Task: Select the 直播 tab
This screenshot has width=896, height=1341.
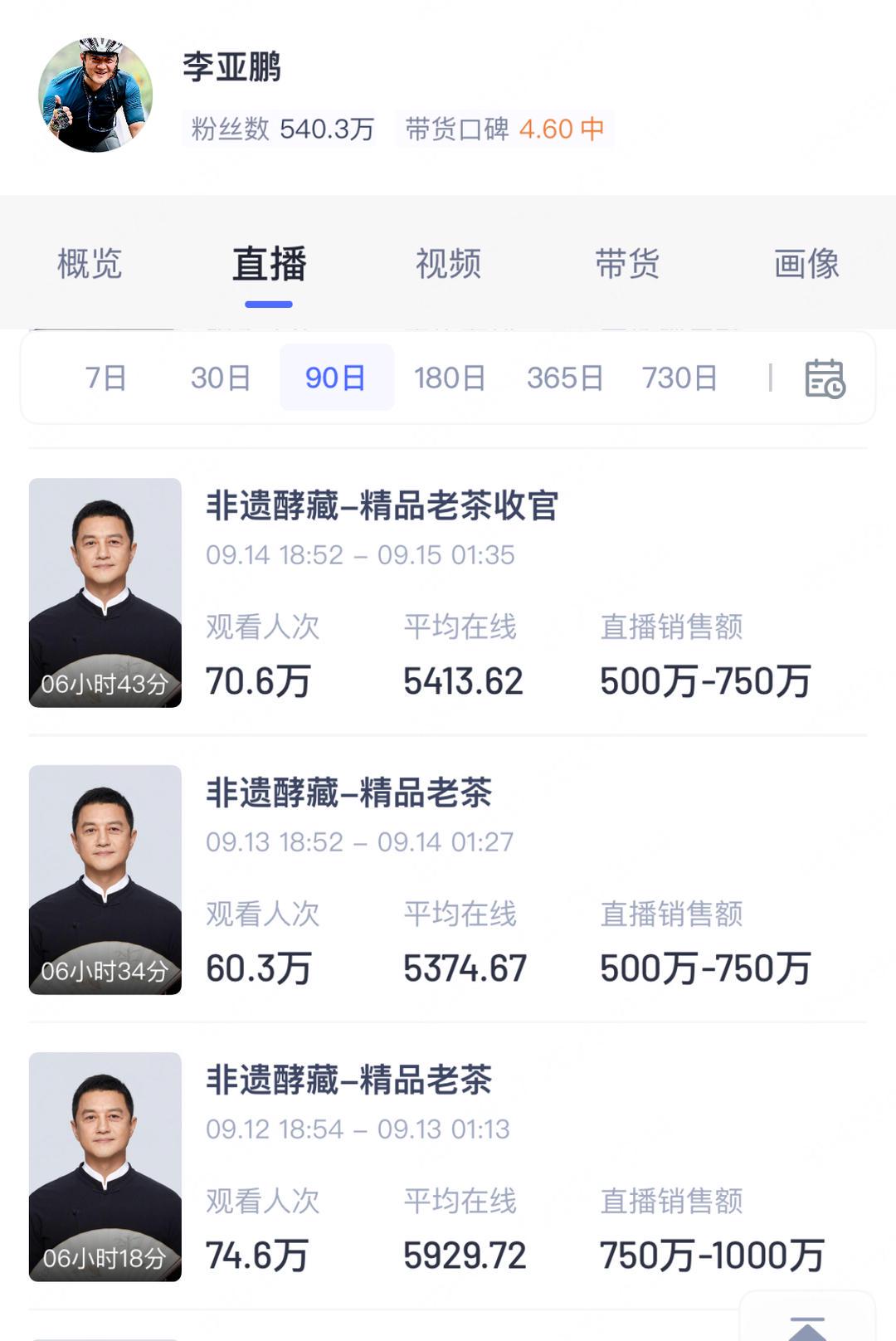Action: tap(269, 264)
